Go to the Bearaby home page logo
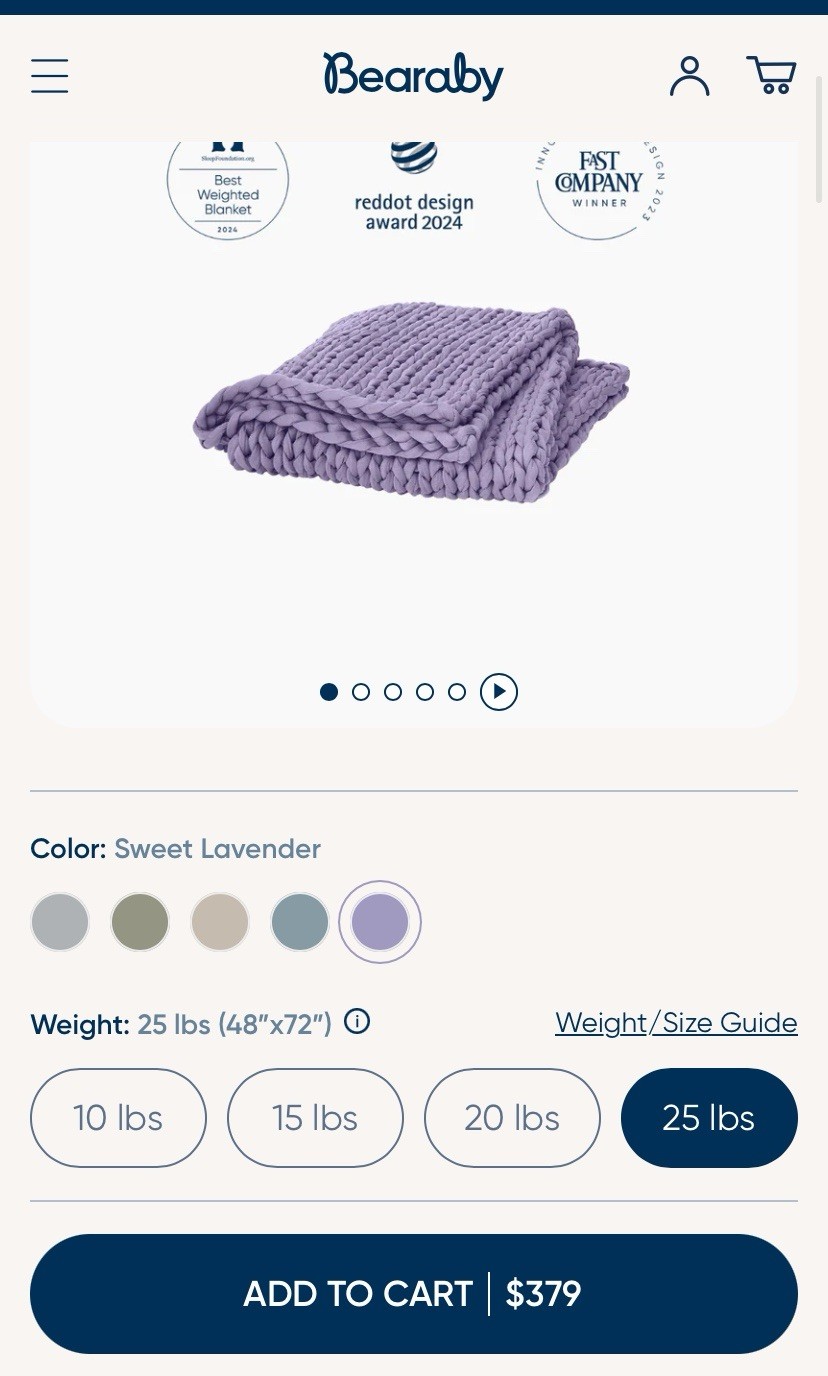This screenshot has width=828, height=1376. (x=413, y=76)
